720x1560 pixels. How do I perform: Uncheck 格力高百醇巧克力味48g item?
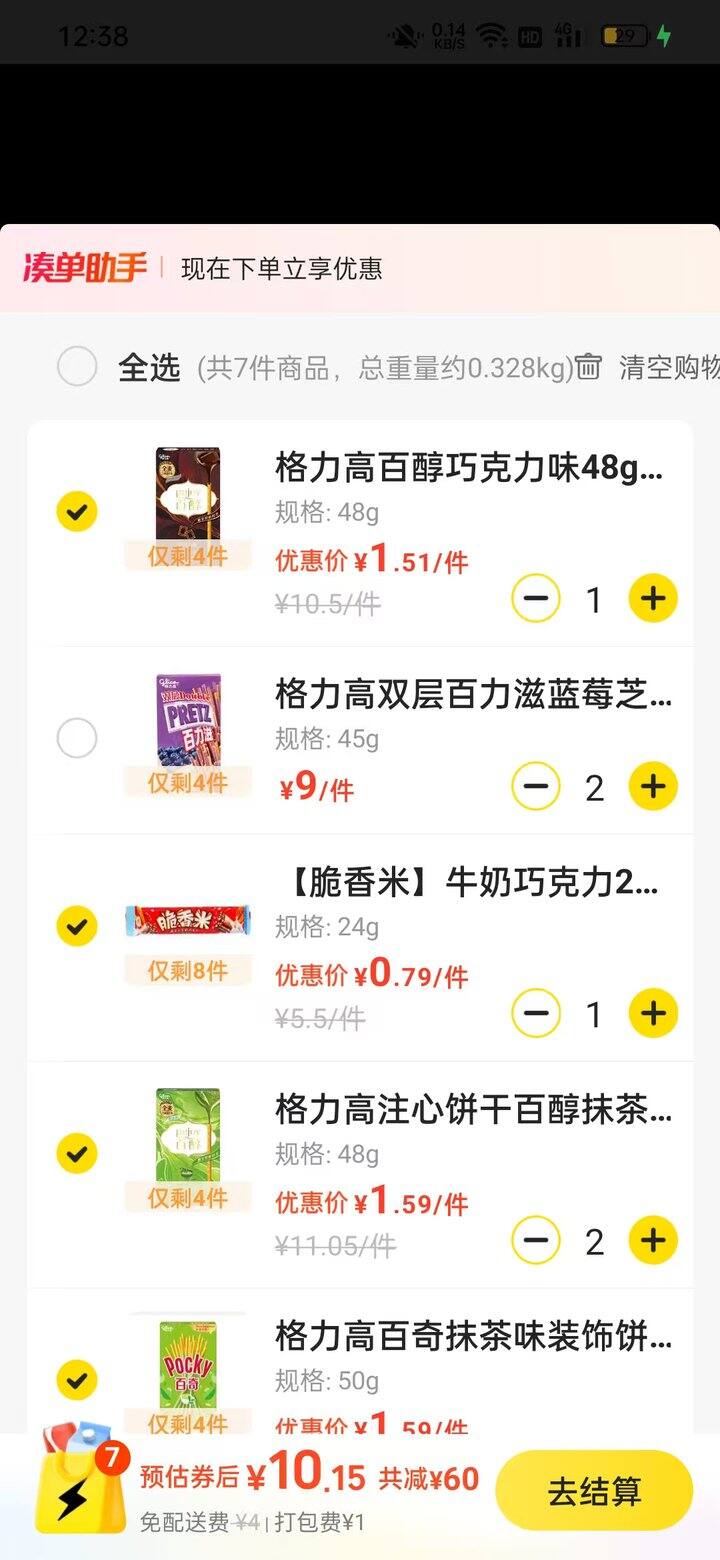pos(77,512)
